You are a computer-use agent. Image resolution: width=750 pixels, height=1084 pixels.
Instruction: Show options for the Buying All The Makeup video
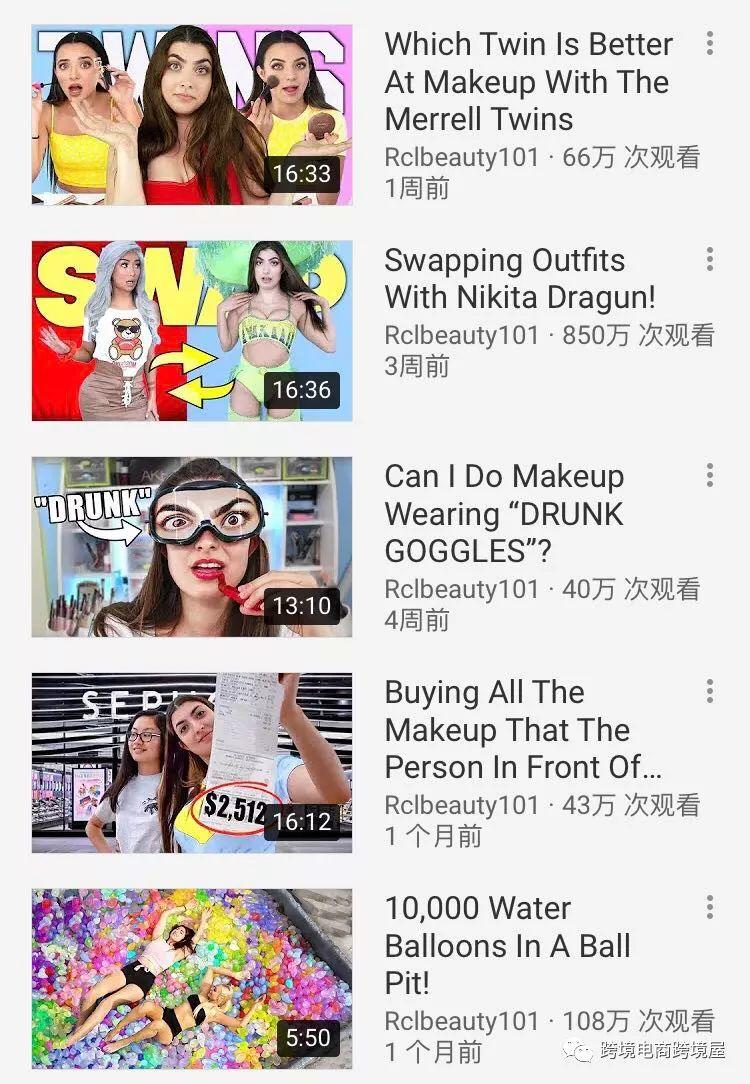tap(709, 691)
